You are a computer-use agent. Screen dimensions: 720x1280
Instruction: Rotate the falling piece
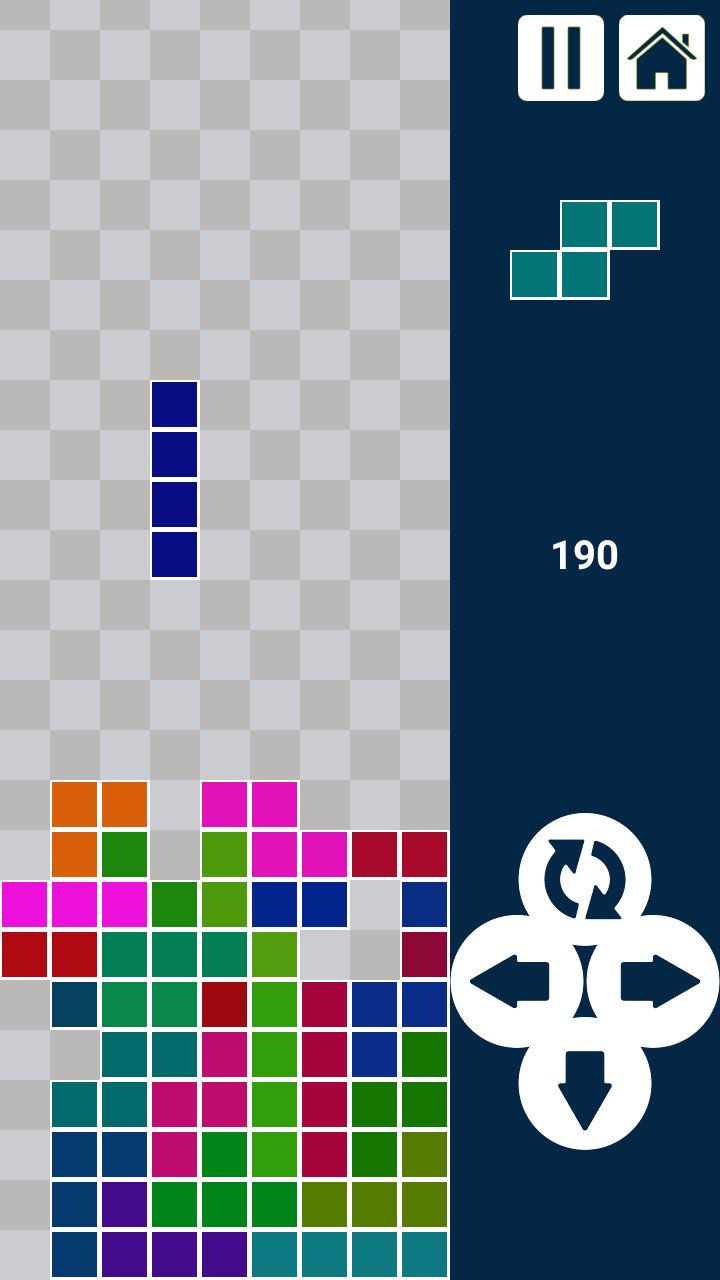pos(585,878)
